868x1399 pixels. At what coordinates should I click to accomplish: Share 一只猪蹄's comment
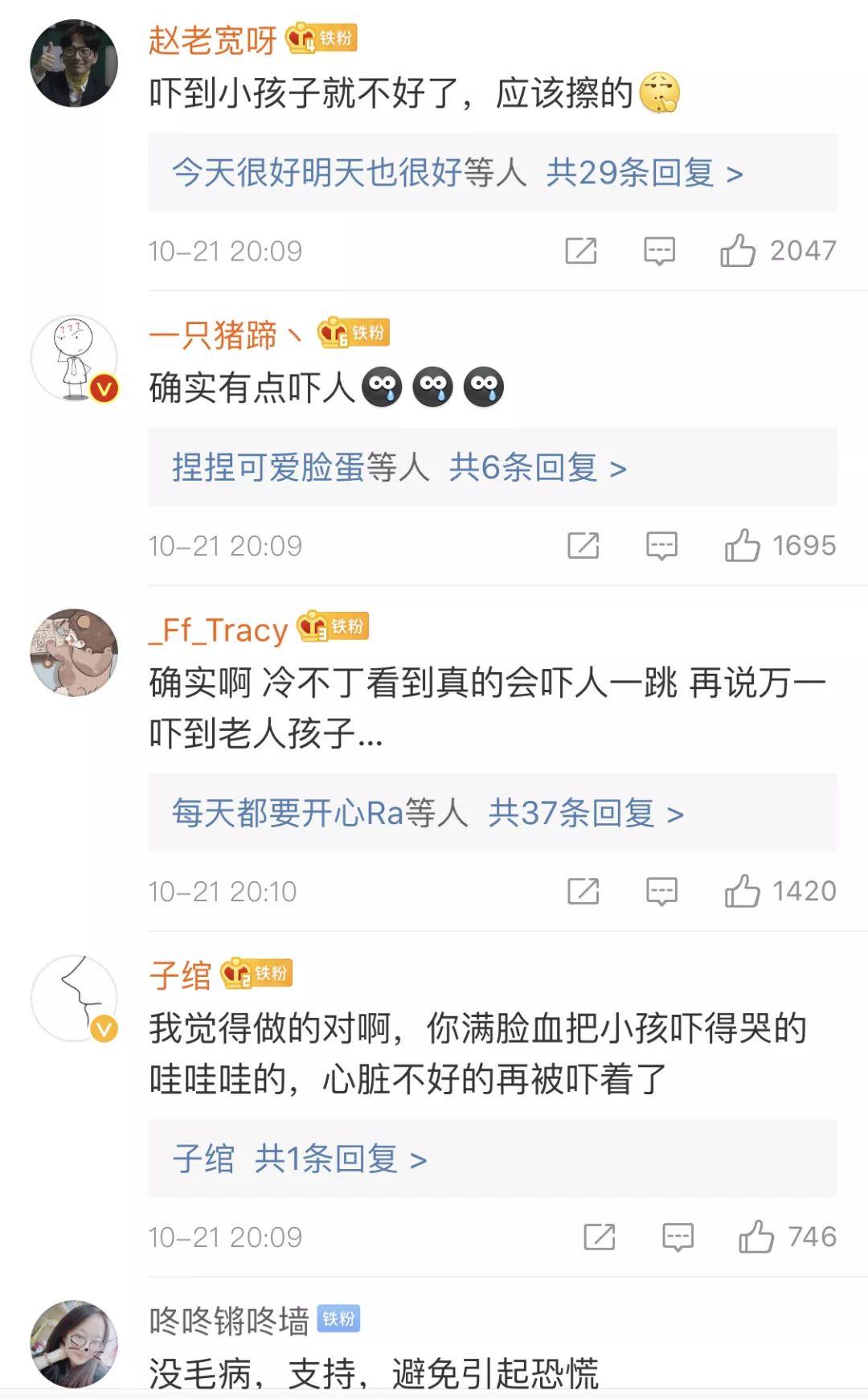583,546
